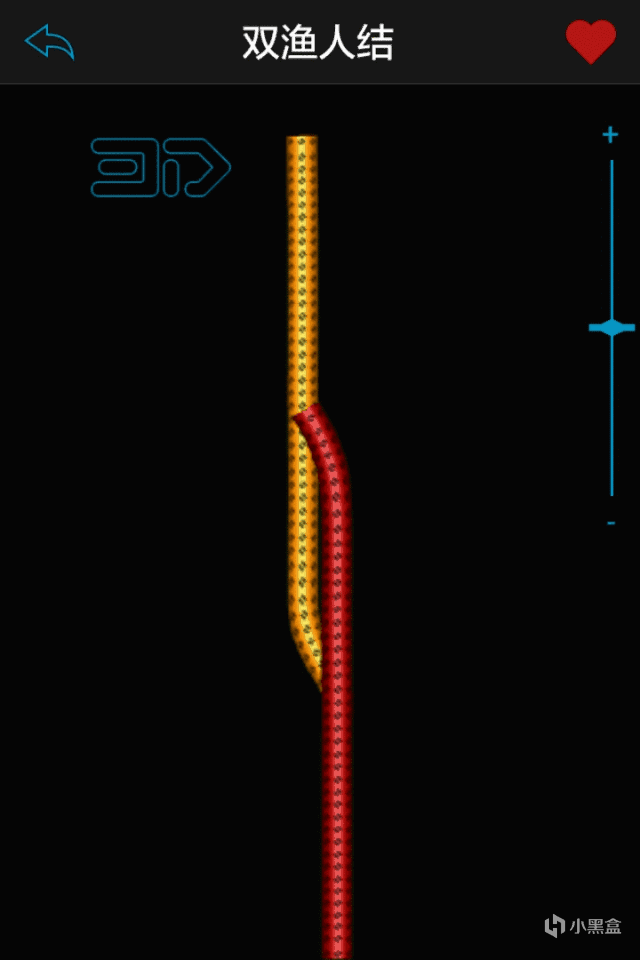
Task: Tap the speed slider handle
Action: (611, 327)
